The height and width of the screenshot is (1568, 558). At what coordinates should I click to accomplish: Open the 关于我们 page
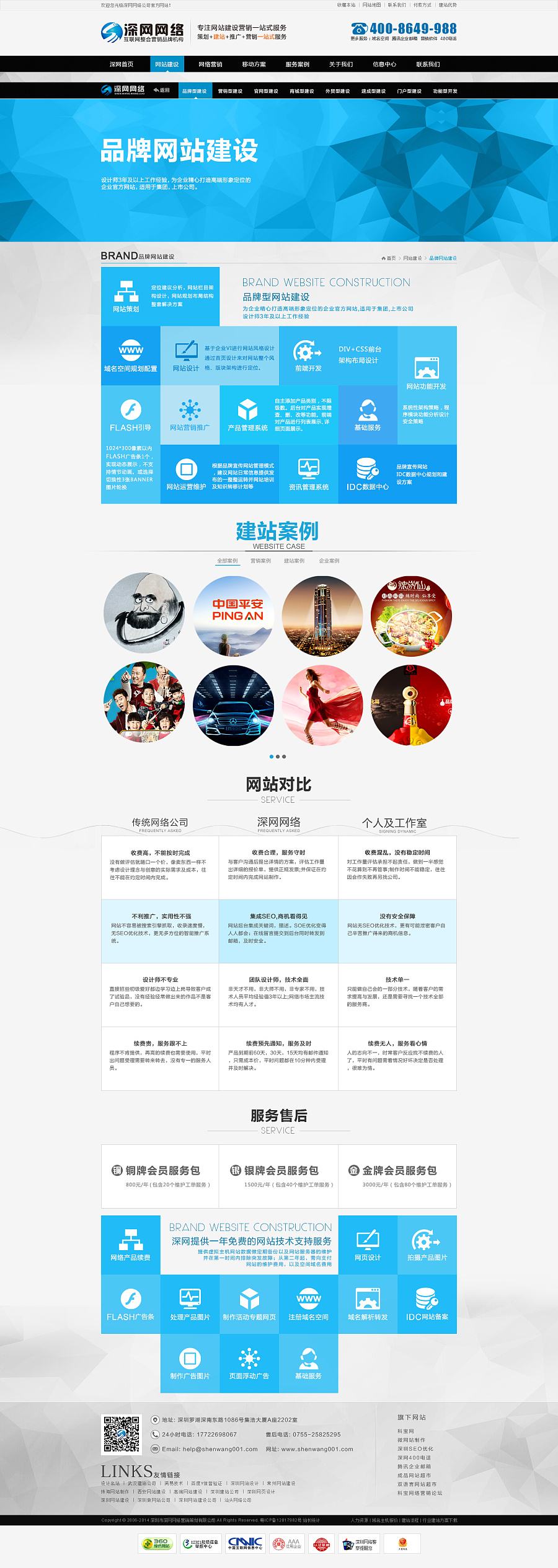(340, 64)
